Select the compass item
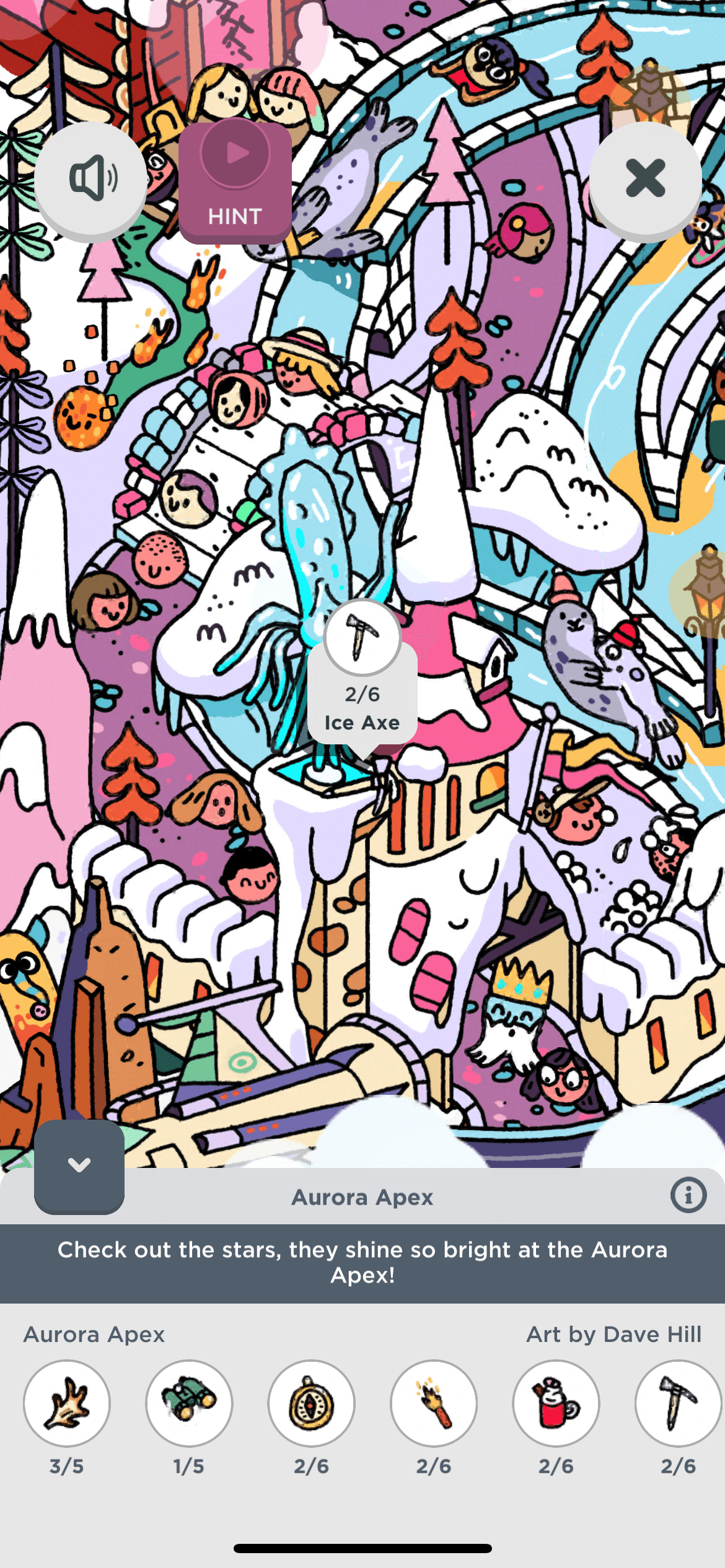725x1568 pixels. tap(311, 1403)
